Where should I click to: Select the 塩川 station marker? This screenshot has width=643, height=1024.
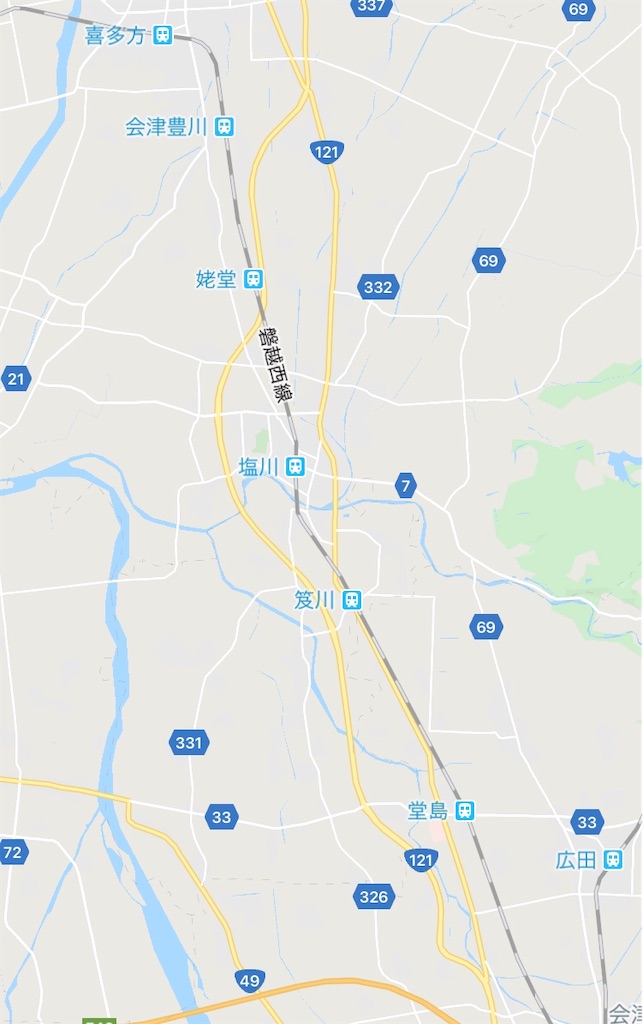295,466
